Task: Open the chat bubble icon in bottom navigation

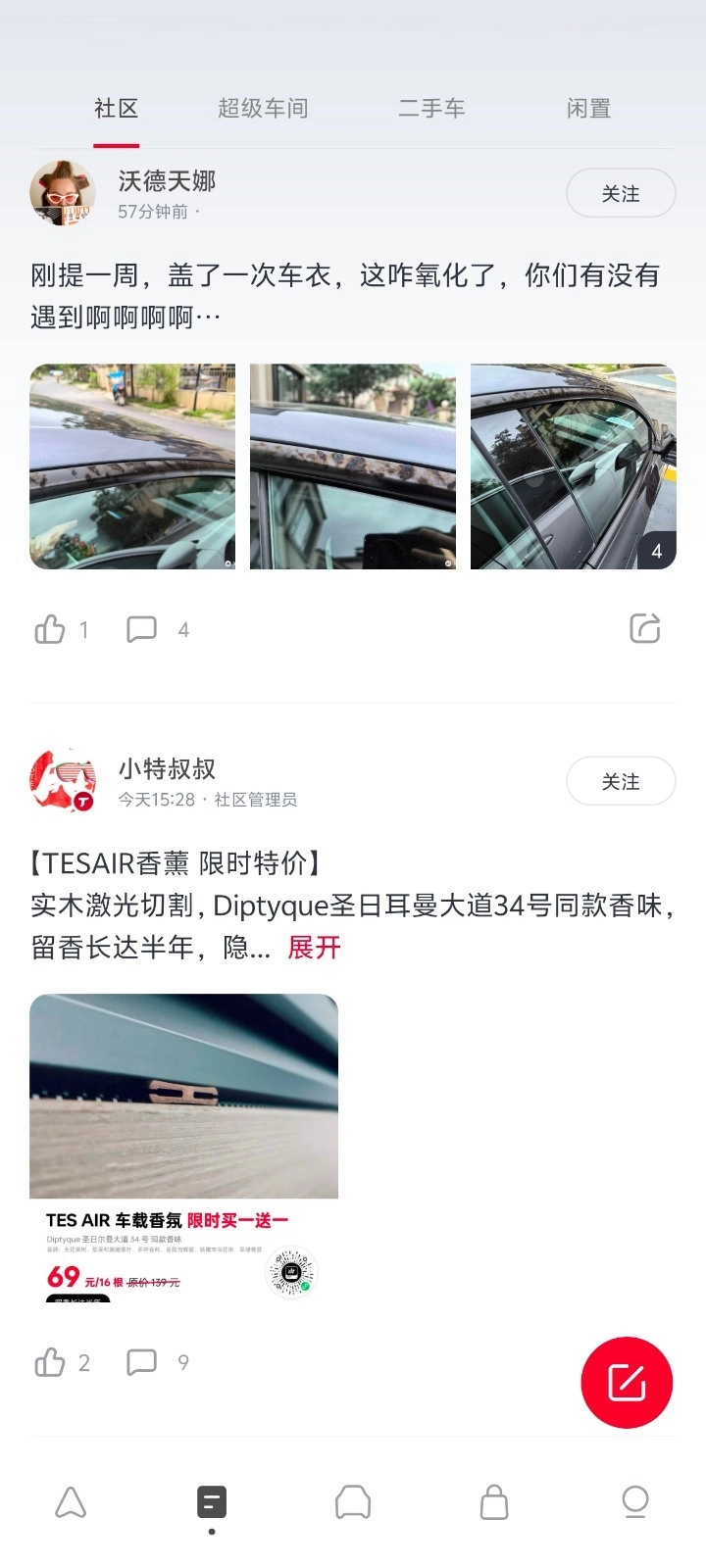Action: tap(353, 1499)
